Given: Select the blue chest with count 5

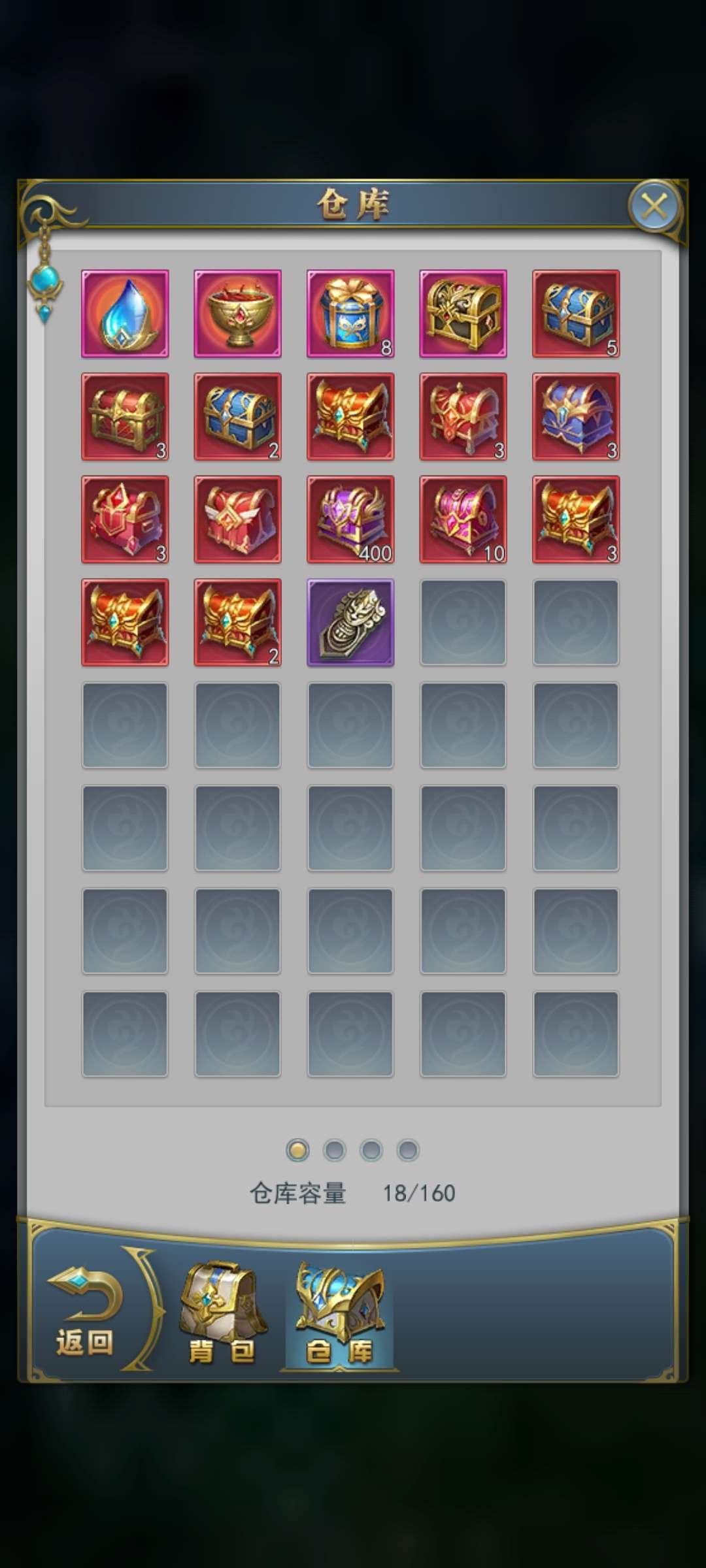Looking at the screenshot, I should (576, 314).
